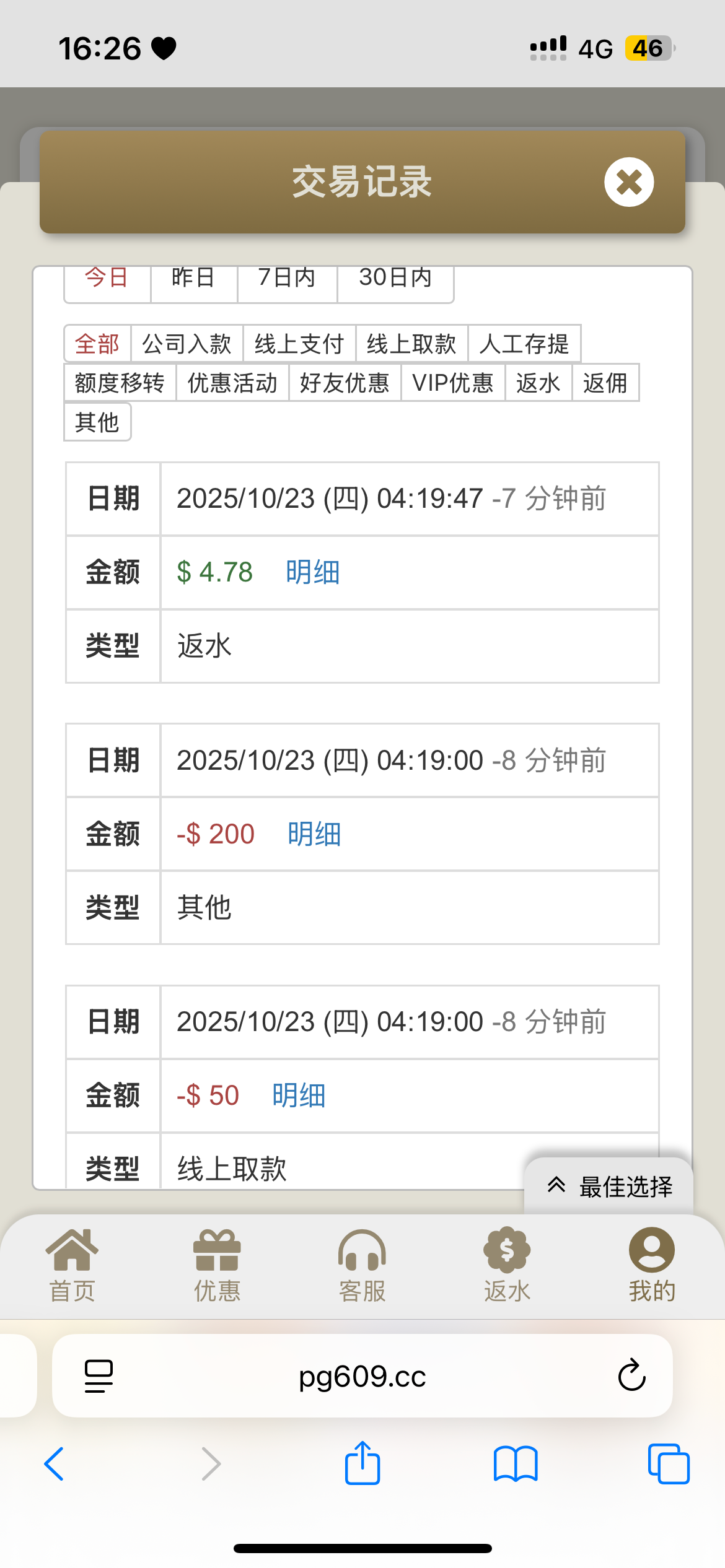This screenshot has height=1568, width=725.
Task: Filter by 返佣 type
Action: click(x=605, y=383)
